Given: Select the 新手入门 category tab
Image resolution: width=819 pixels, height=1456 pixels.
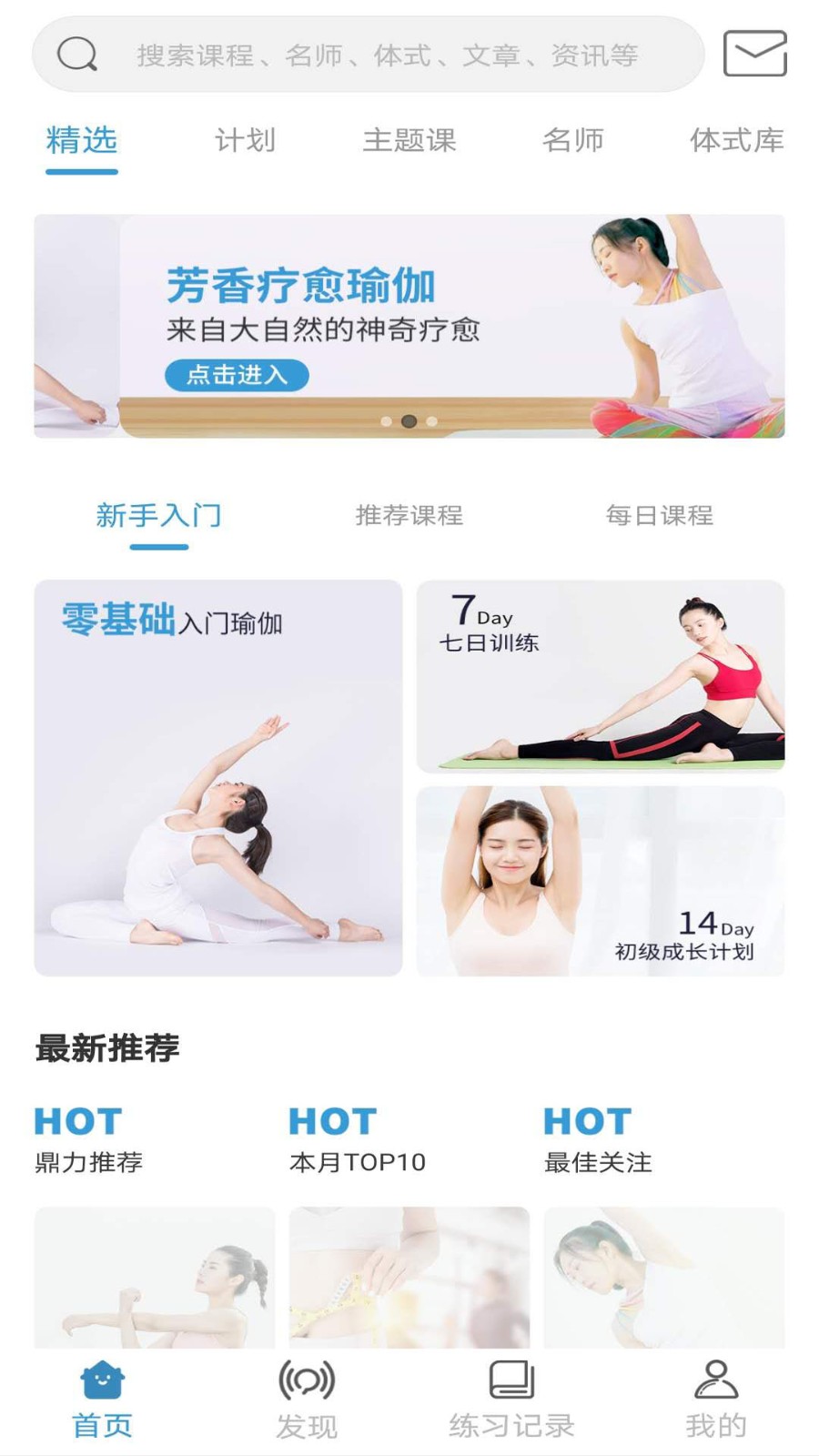Looking at the screenshot, I should [159, 515].
